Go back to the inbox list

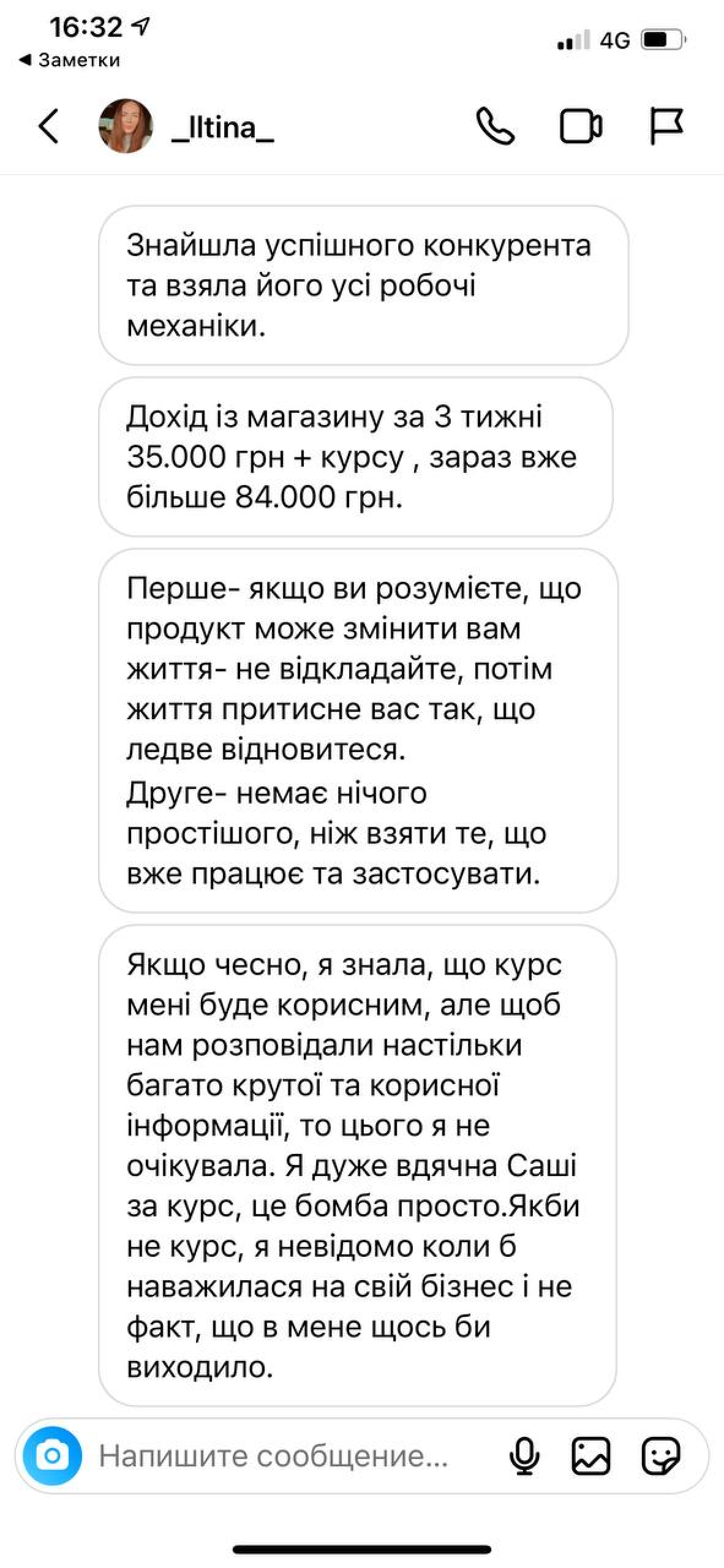pyautogui.click(x=48, y=126)
